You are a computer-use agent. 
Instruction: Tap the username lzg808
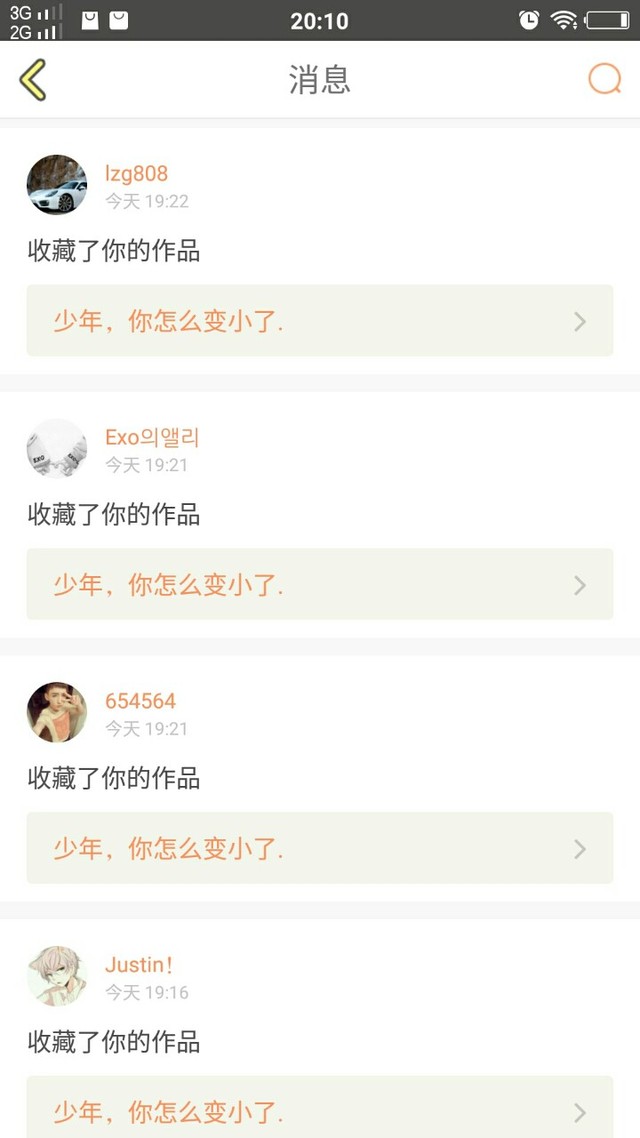[136, 173]
